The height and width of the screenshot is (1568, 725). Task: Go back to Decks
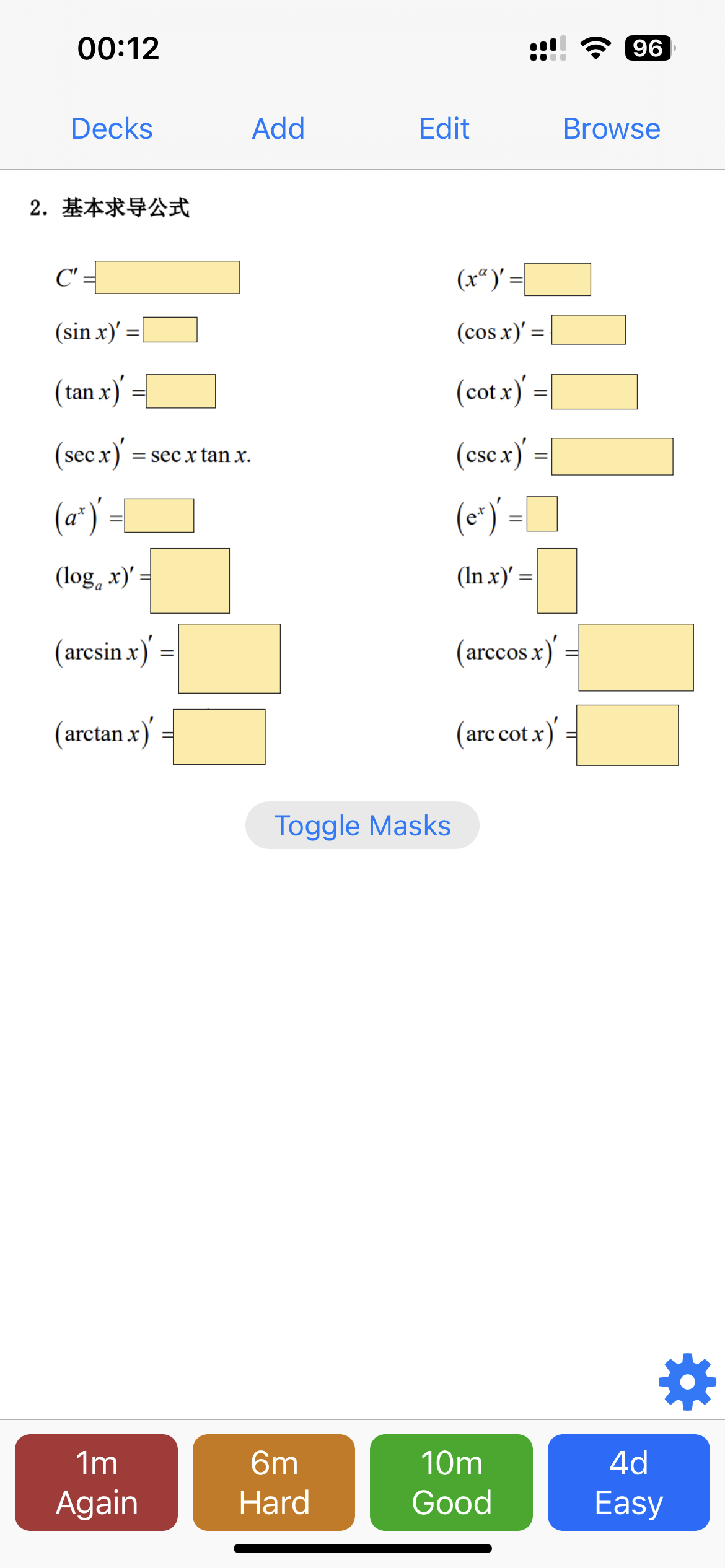112,129
